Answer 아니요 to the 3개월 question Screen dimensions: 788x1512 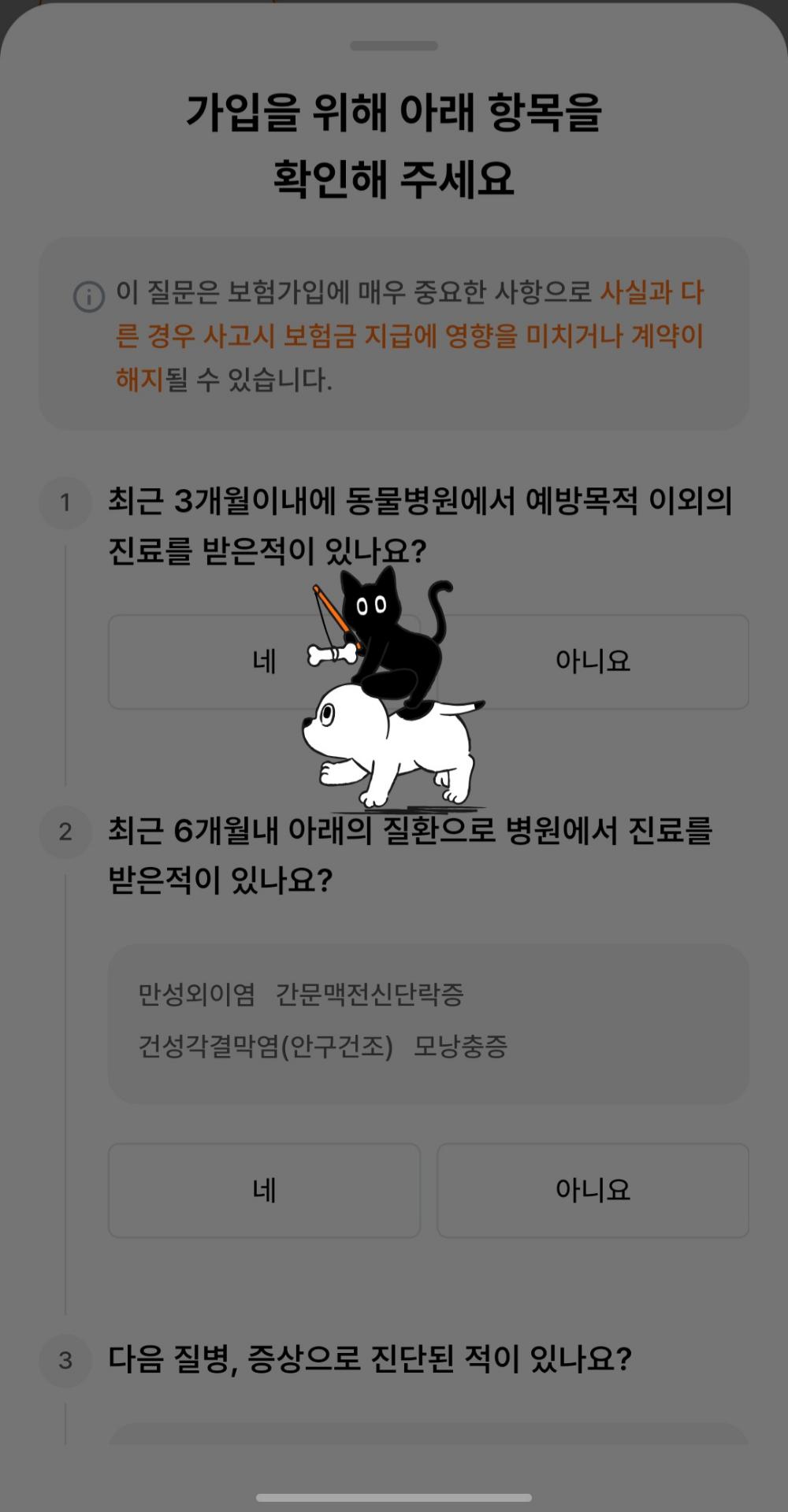coord(593,661)
